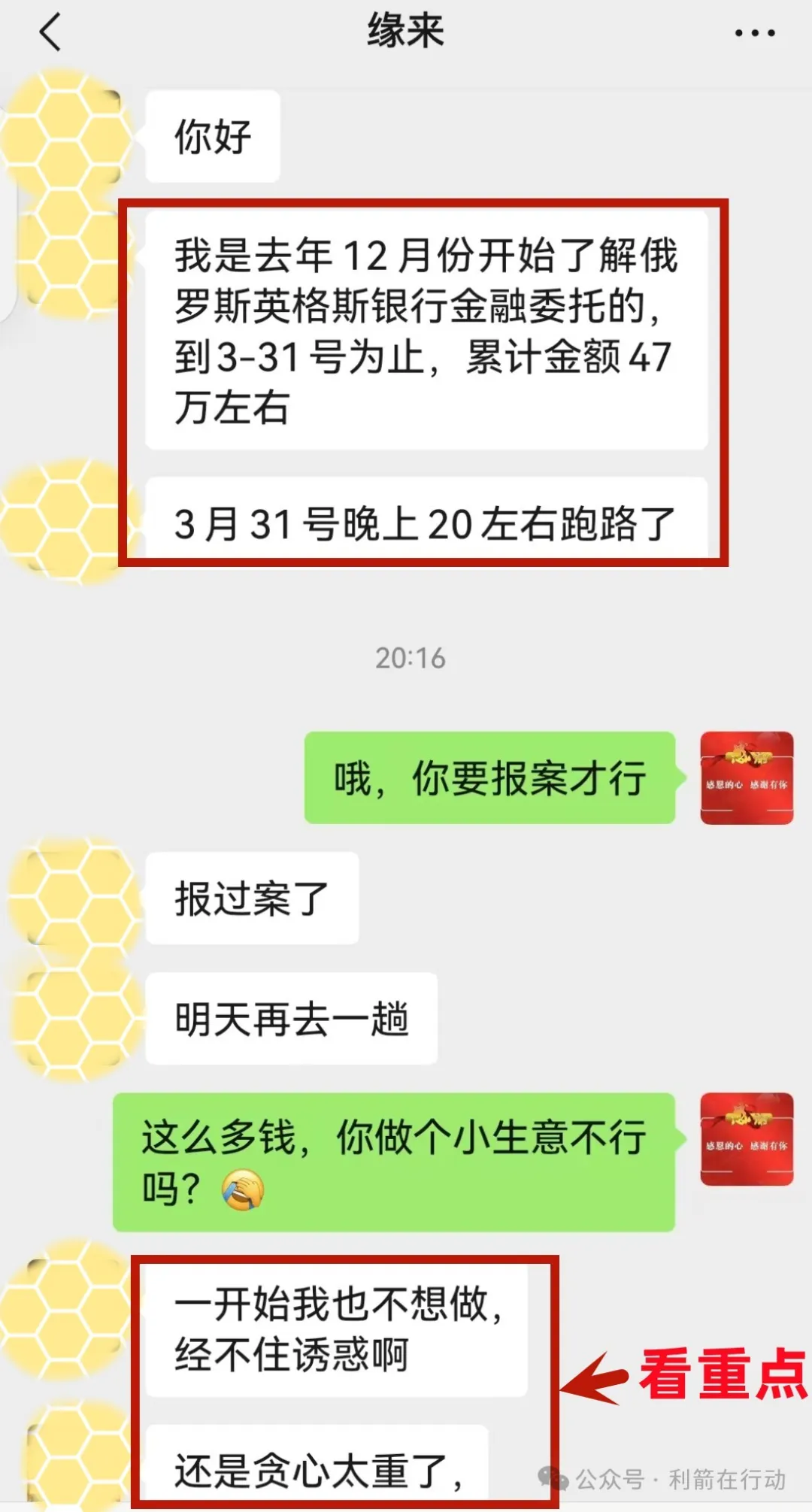Open red avatar beside 哦，你要报案才行 message
The image size is (812, 1512).
[747, 777]
